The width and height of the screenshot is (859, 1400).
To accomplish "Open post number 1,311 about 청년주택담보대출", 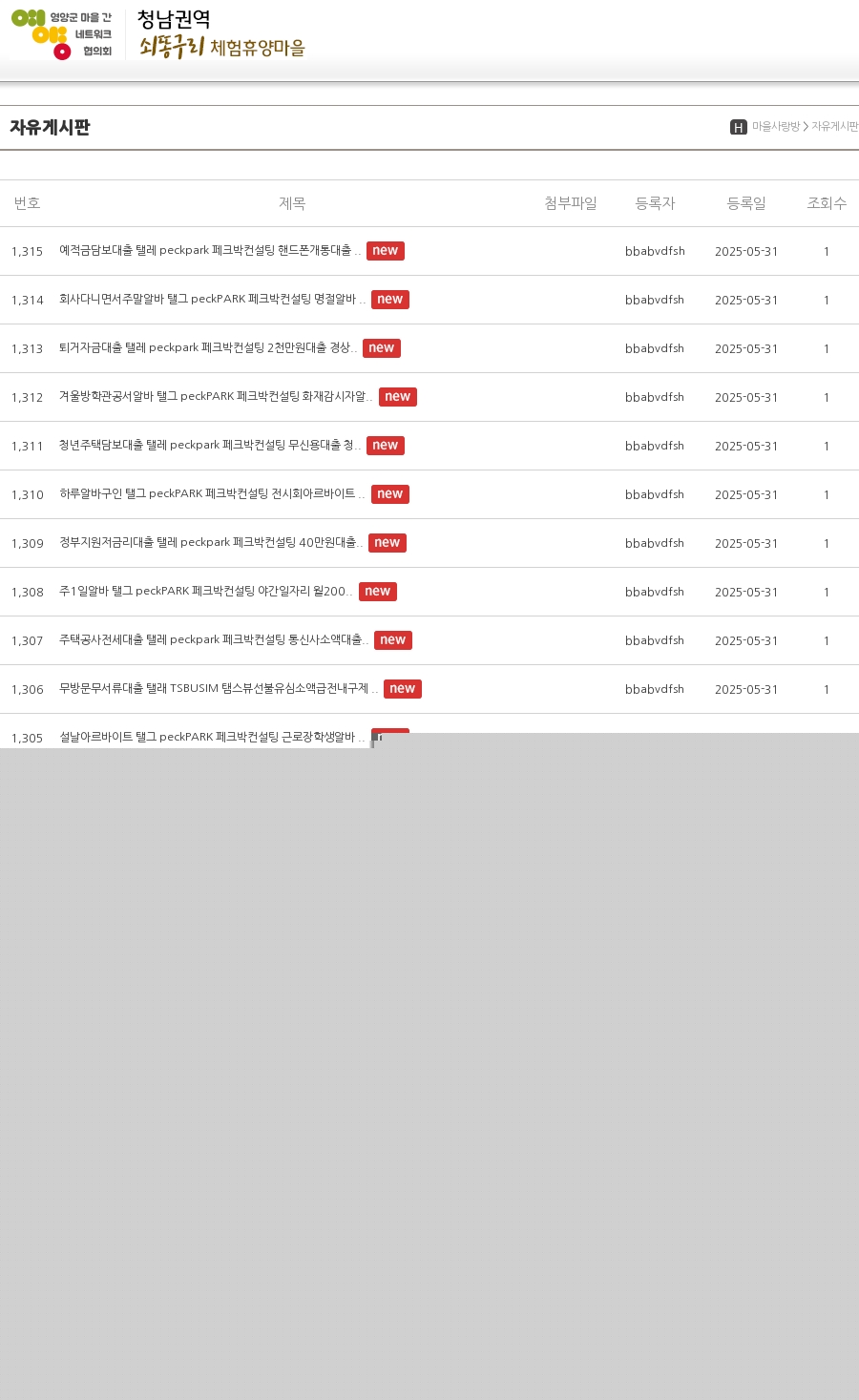I will click(210, 446).
